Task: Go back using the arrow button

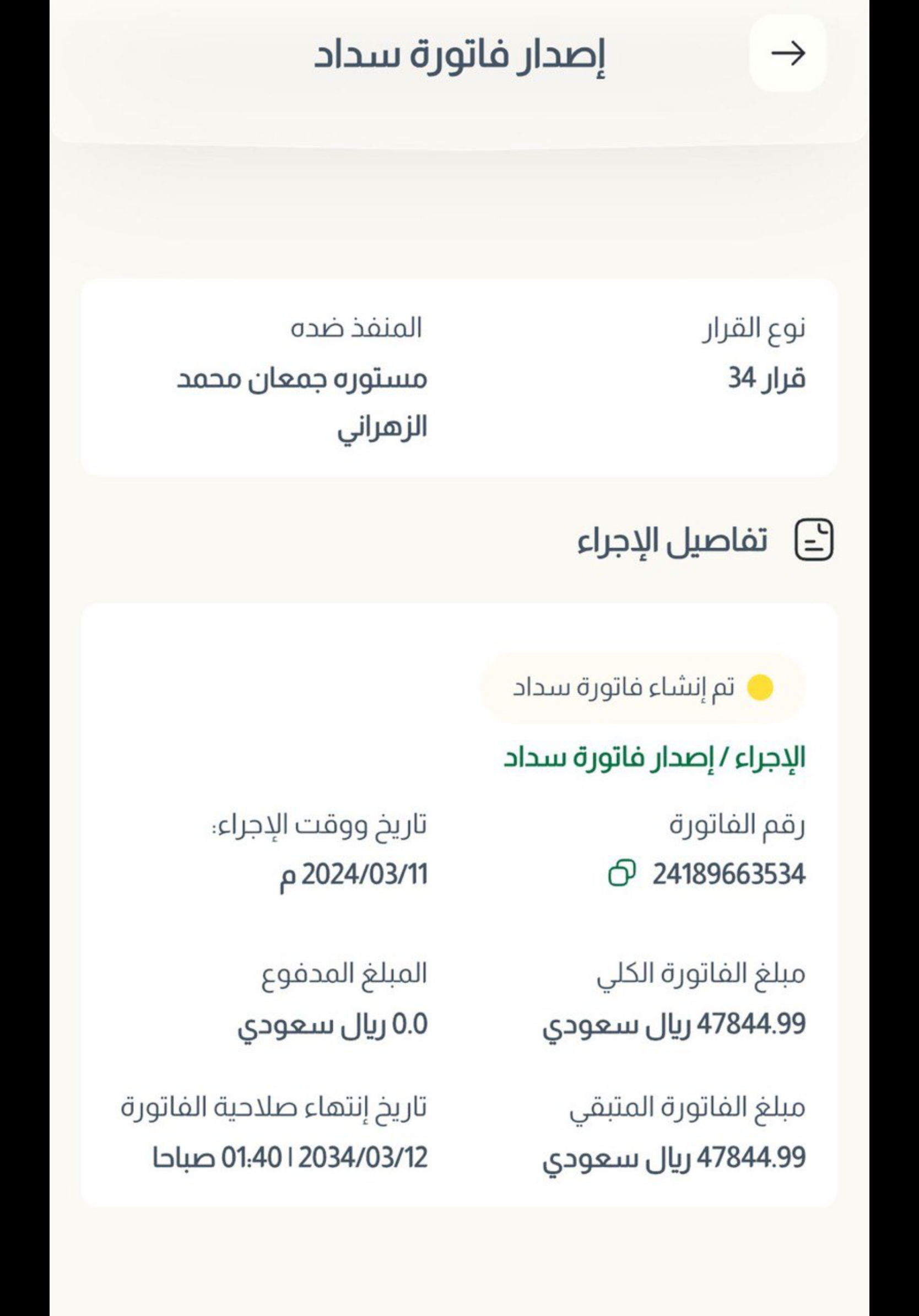Action: (x=788, y=53)
